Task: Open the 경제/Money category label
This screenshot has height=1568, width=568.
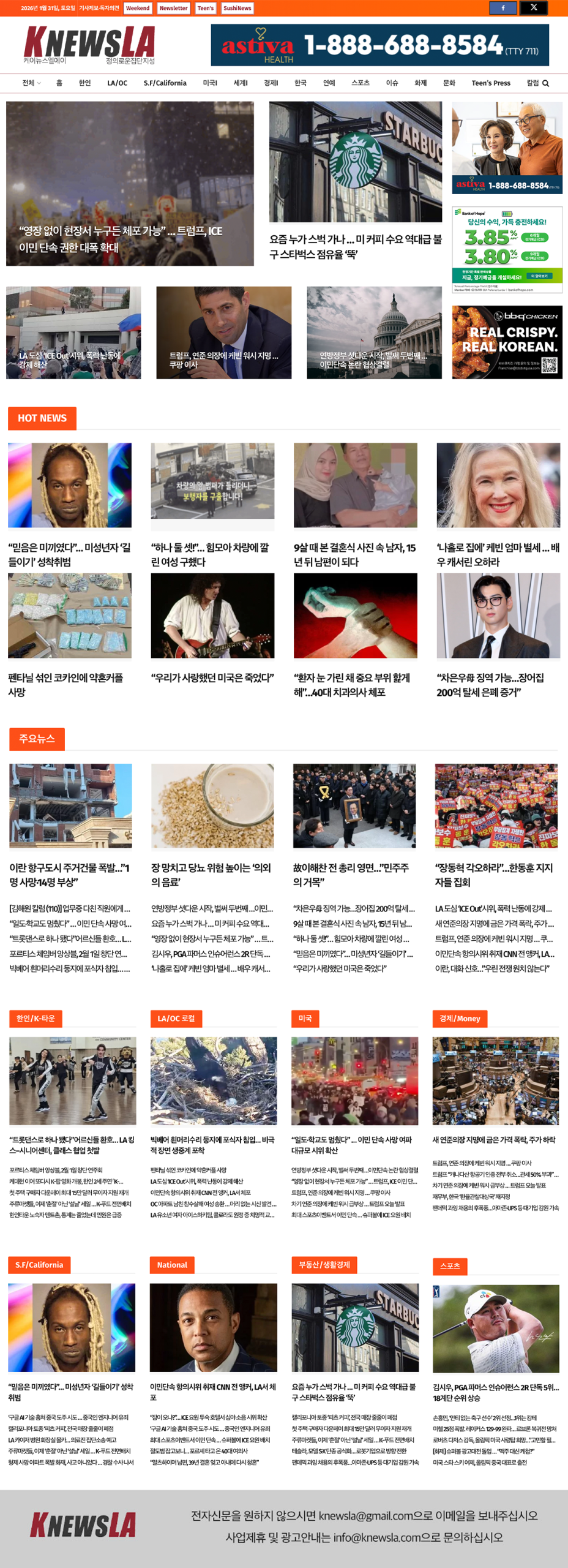Action: tap(460, 1019)
